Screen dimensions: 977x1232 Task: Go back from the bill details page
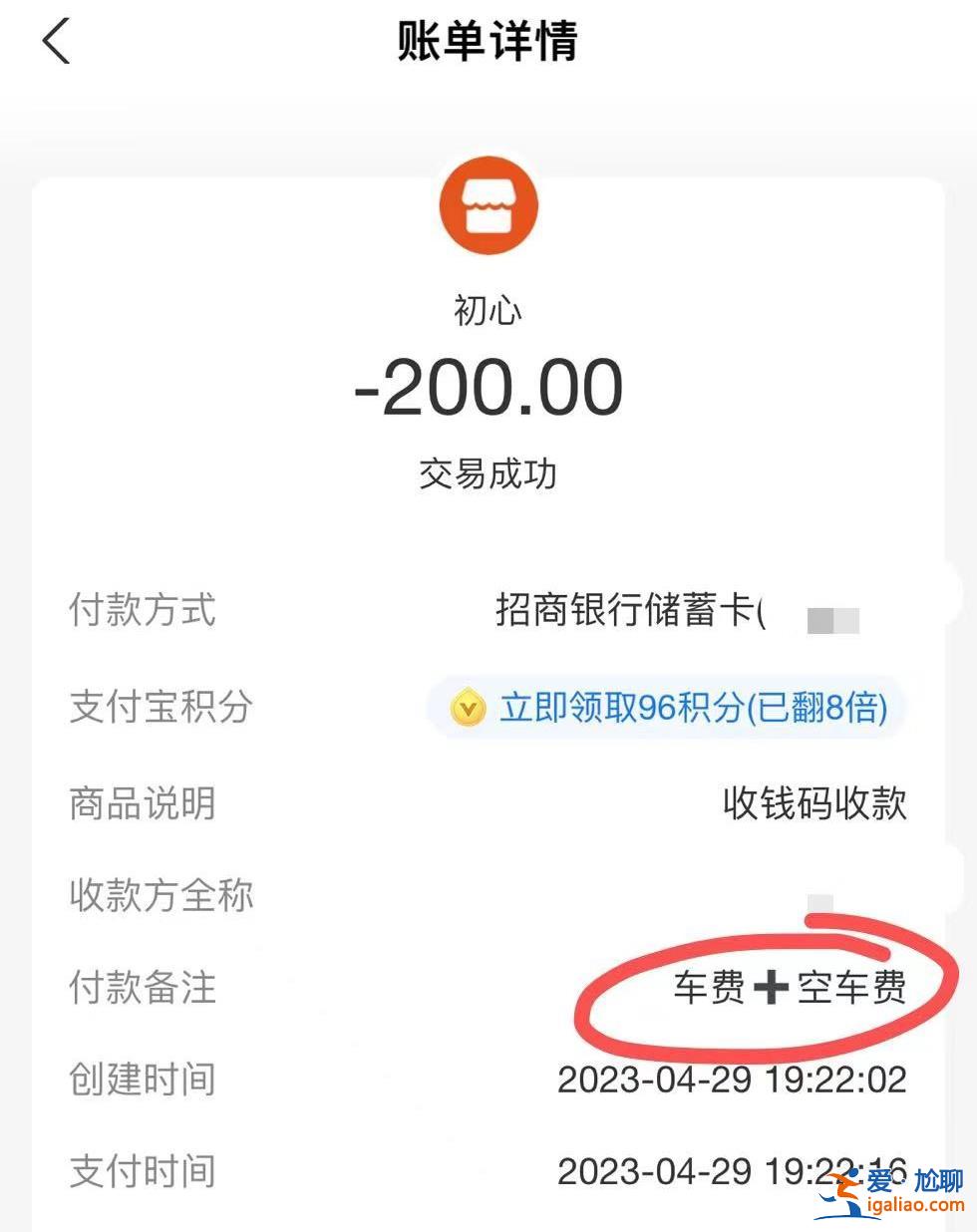pos(57,42)
